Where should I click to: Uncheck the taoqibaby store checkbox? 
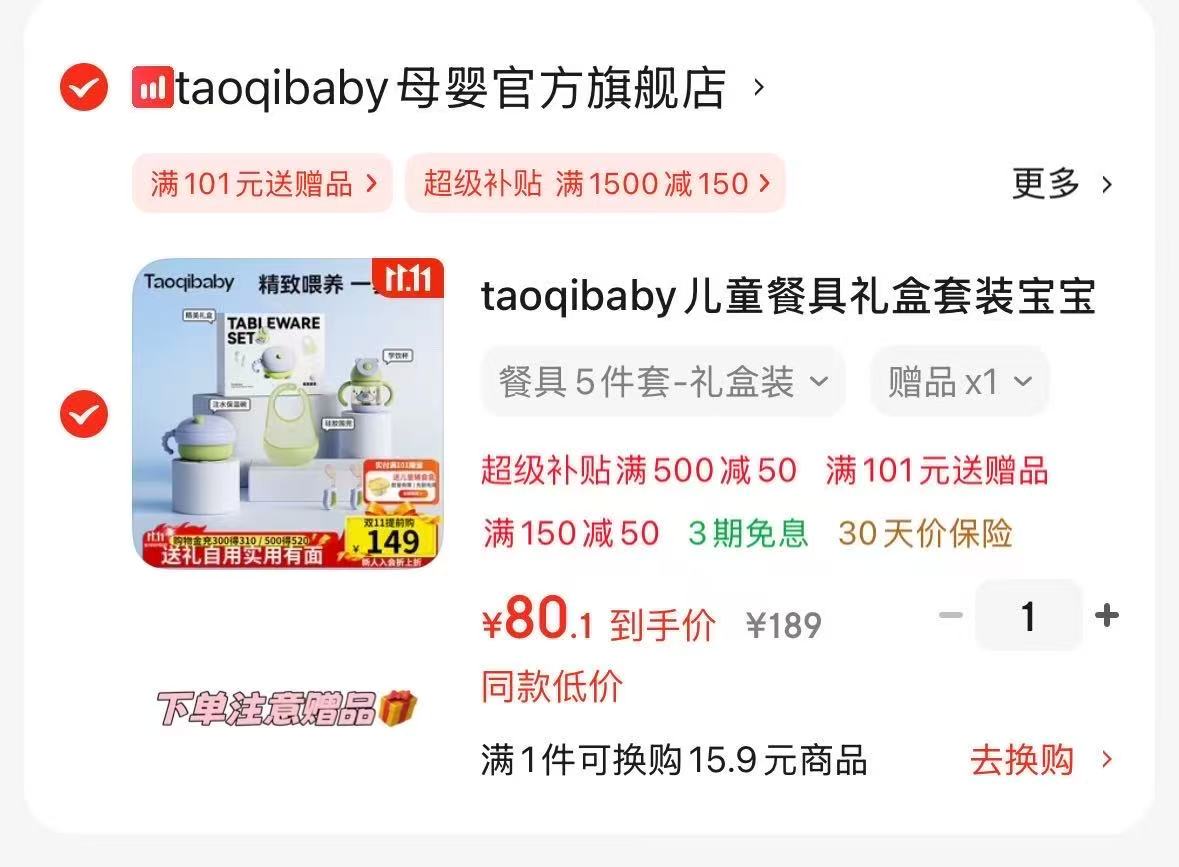pyautogui.click(x=84, y=89)
